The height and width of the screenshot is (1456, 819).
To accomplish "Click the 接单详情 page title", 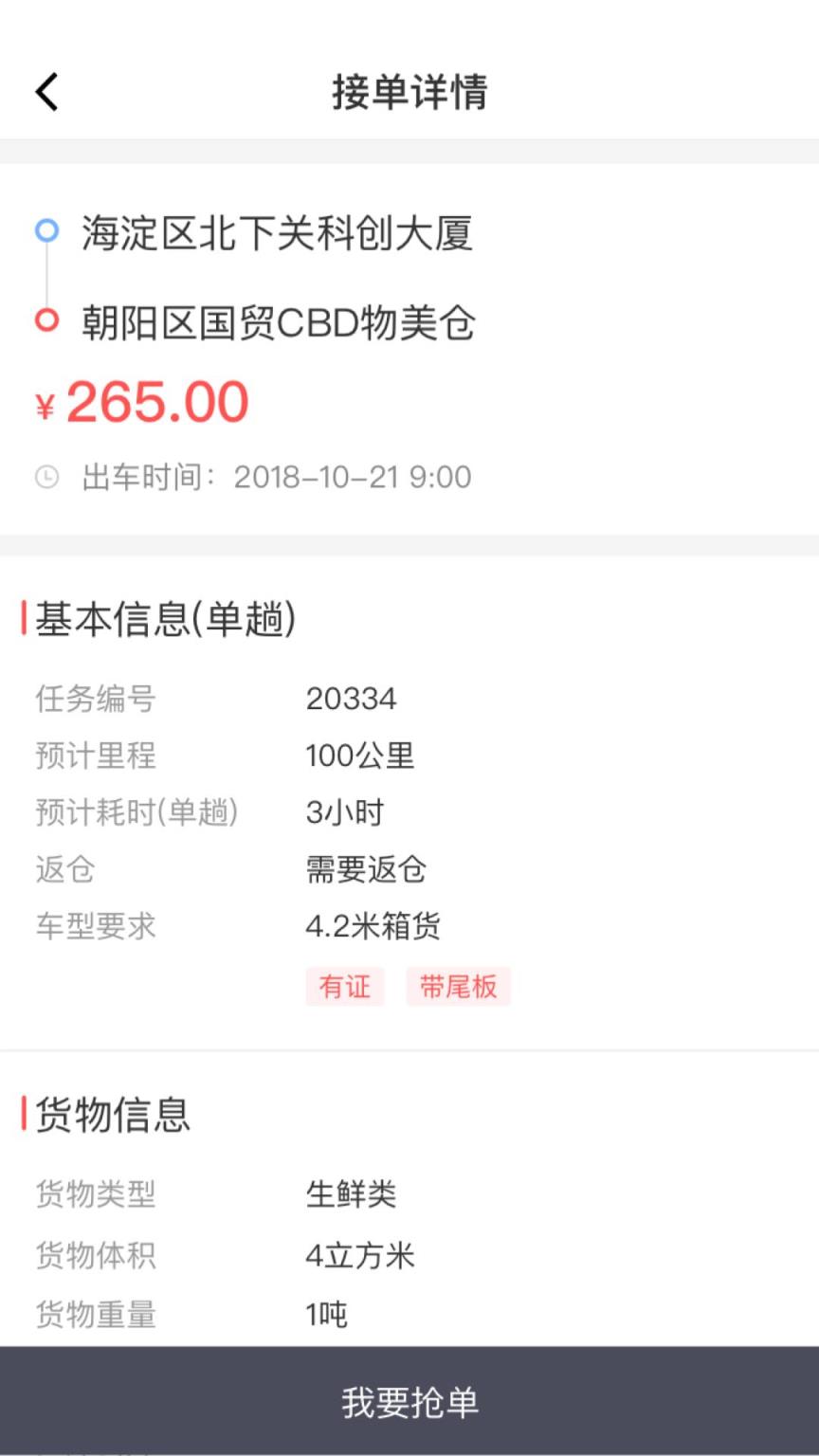I will [x=409, y=92].
